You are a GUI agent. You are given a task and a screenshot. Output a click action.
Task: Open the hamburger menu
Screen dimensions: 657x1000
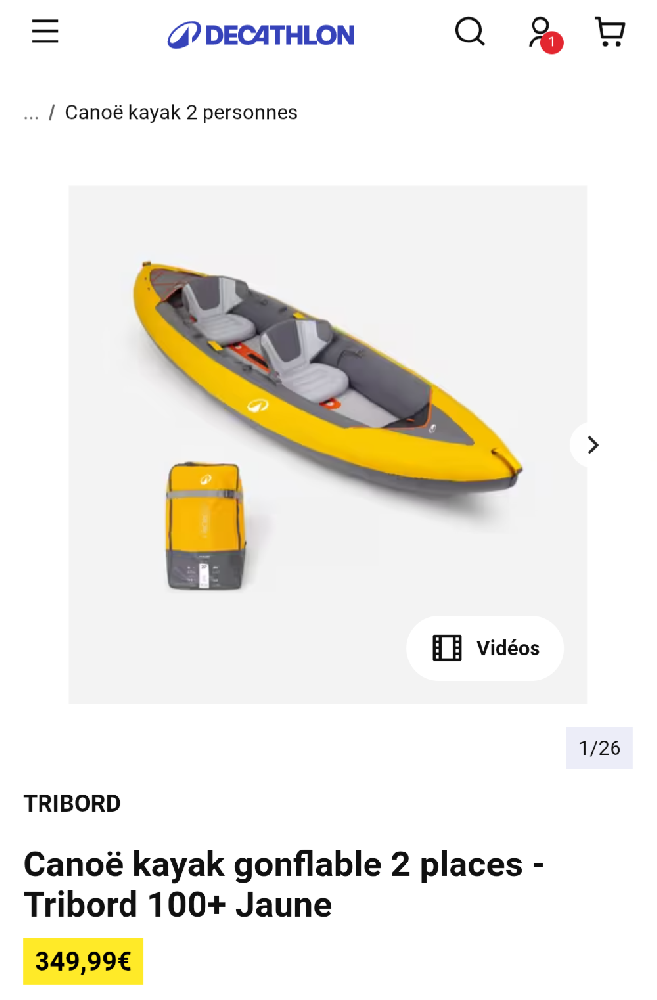point(45,32)
